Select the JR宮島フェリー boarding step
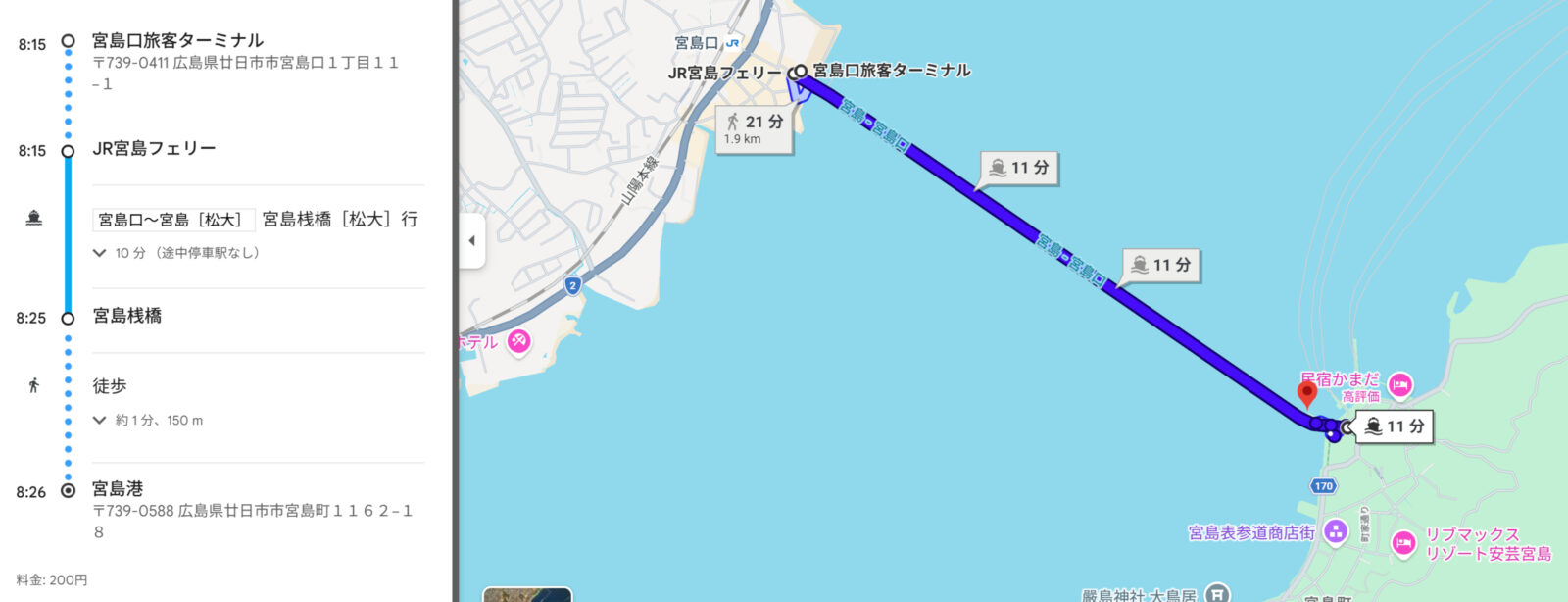The width and height of the screenshot is (1568, 602). coord(154,149)
